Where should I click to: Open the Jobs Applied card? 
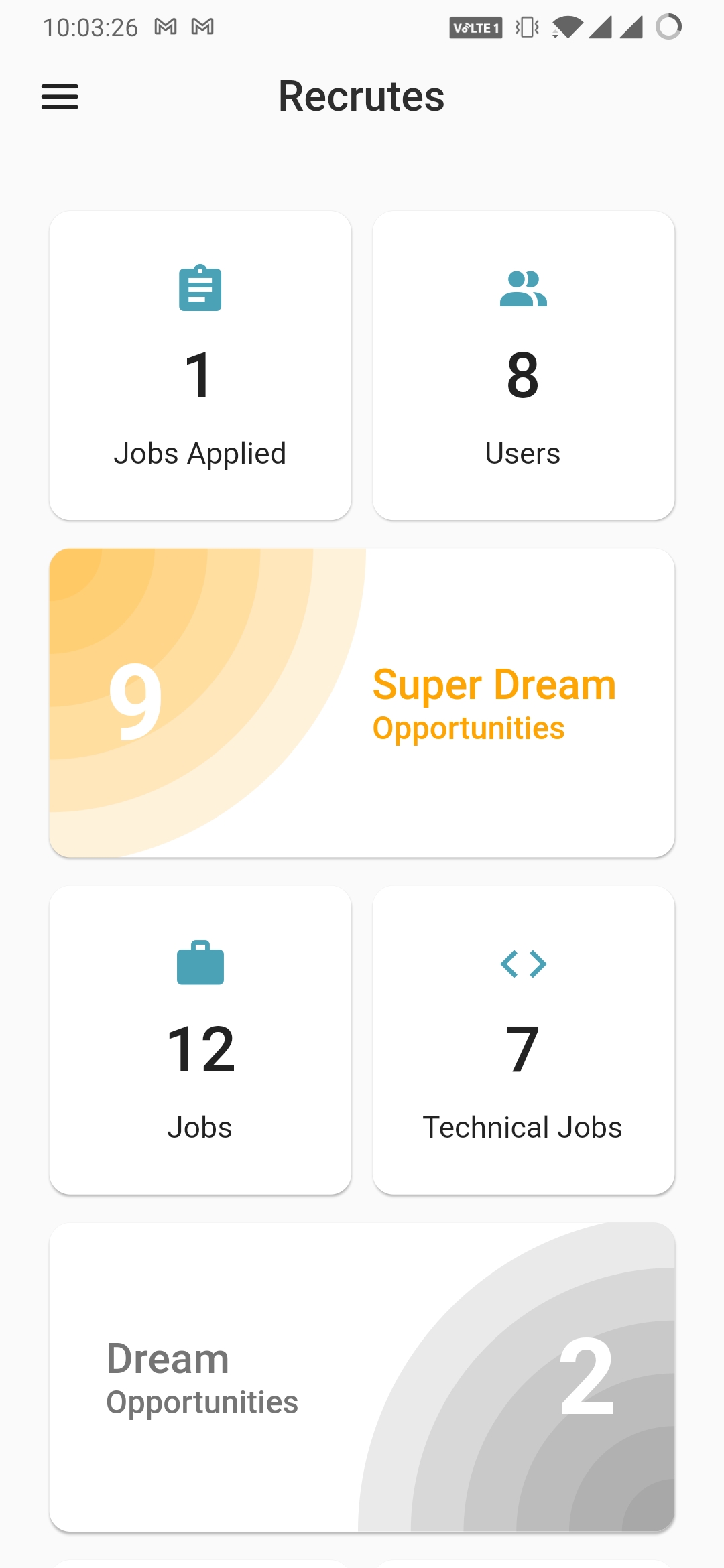pyautogui.click(x=200, y=366)
